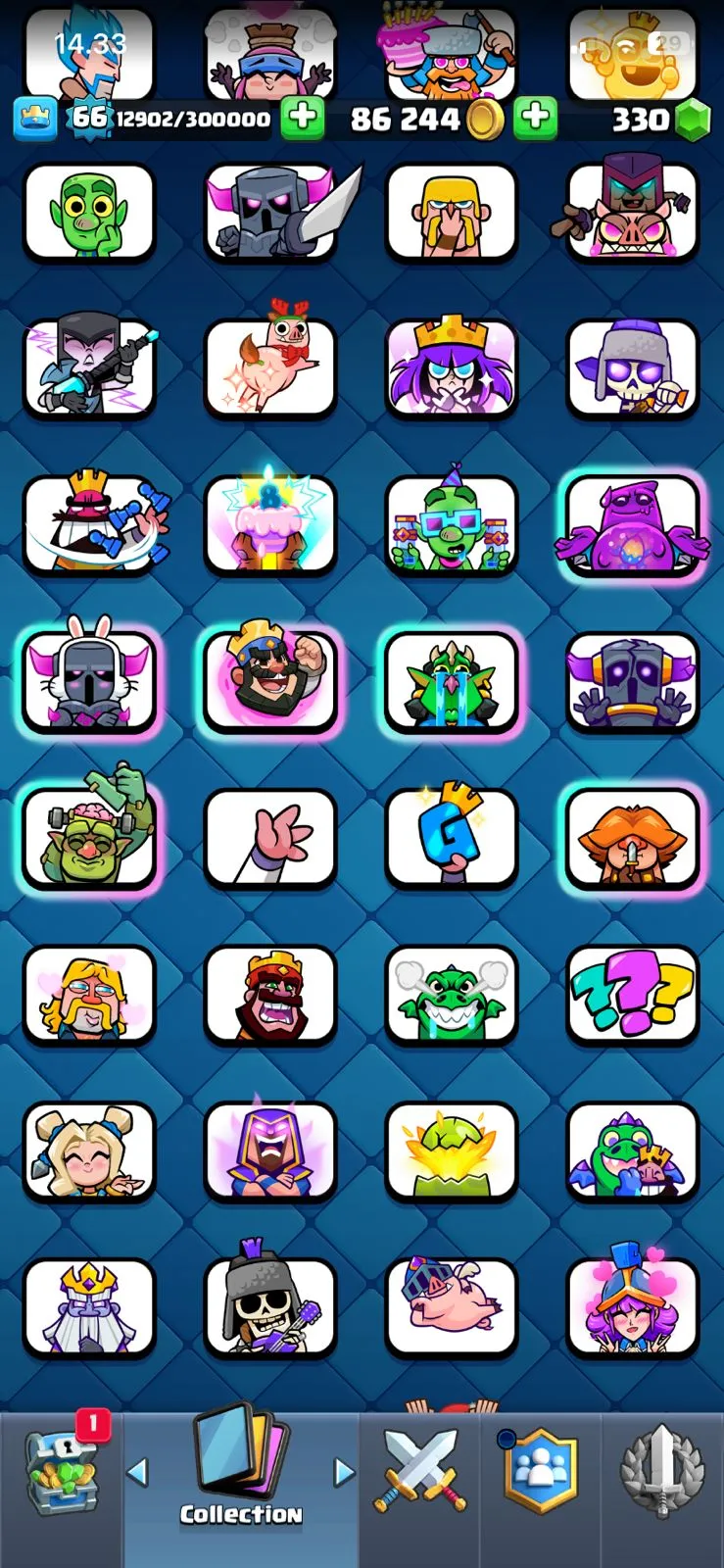Open the Clan social tab
The height and width of the screenshot is (1568, 724).
tap(540, 1472)
